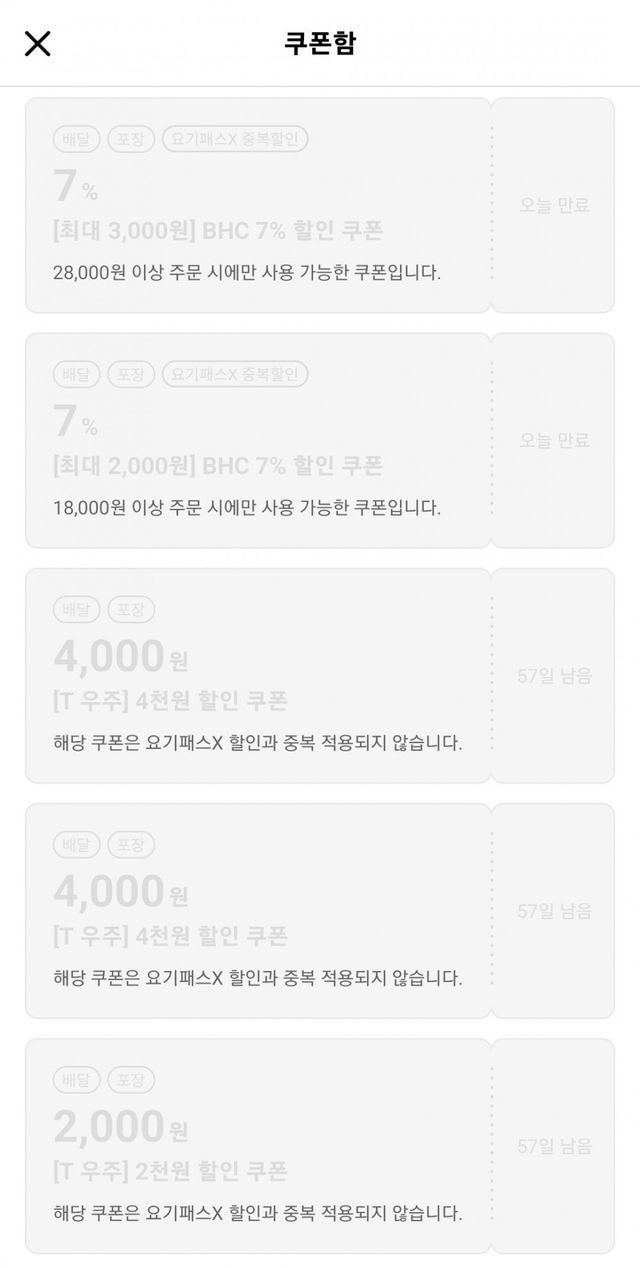Open the T 우주 2천원 할인 쿠폰
The height and width of the screenshot is (1268, 640).
[258, 1146]
